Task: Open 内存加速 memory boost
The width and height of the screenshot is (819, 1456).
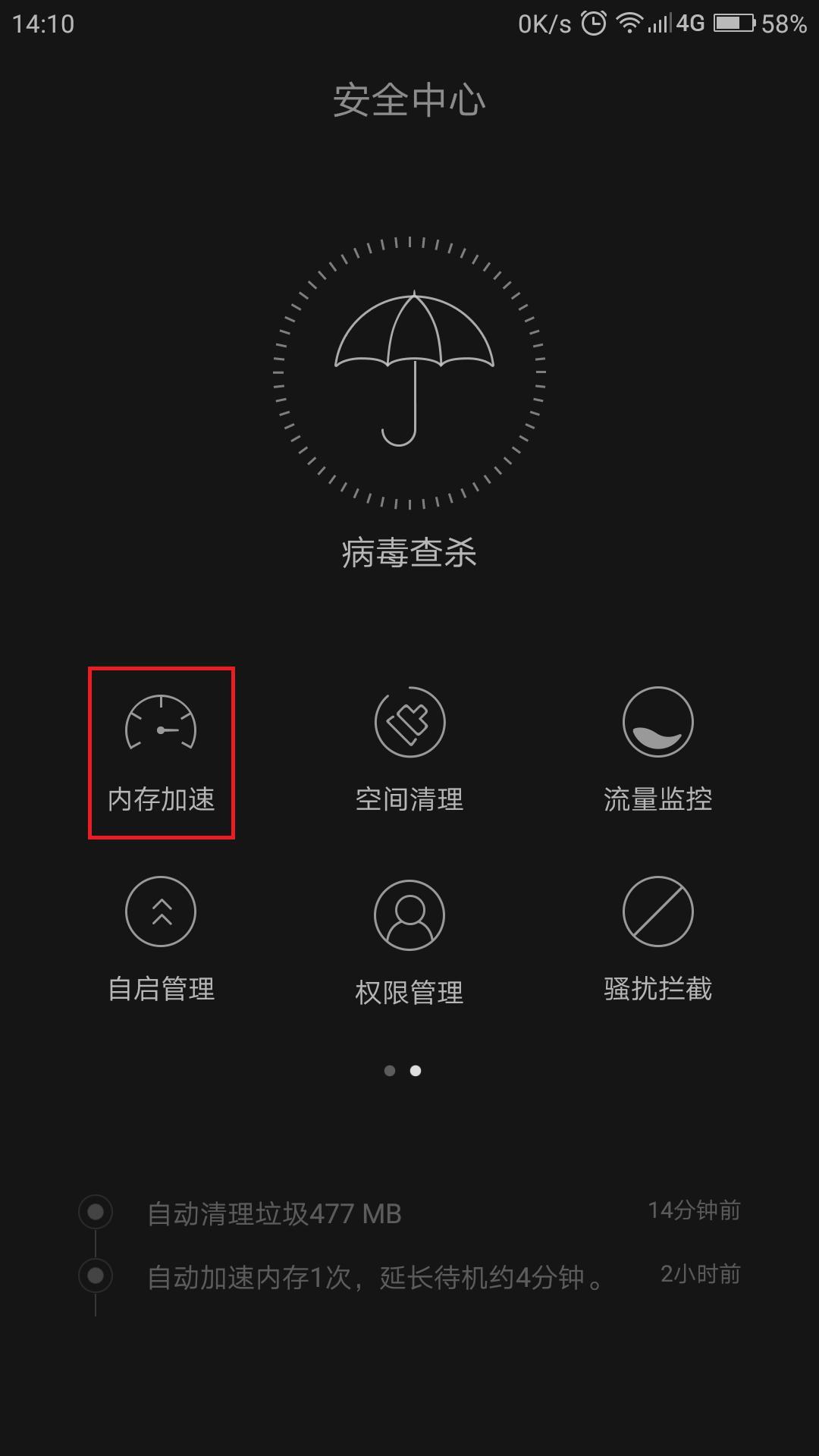Action: coord(161,752)
